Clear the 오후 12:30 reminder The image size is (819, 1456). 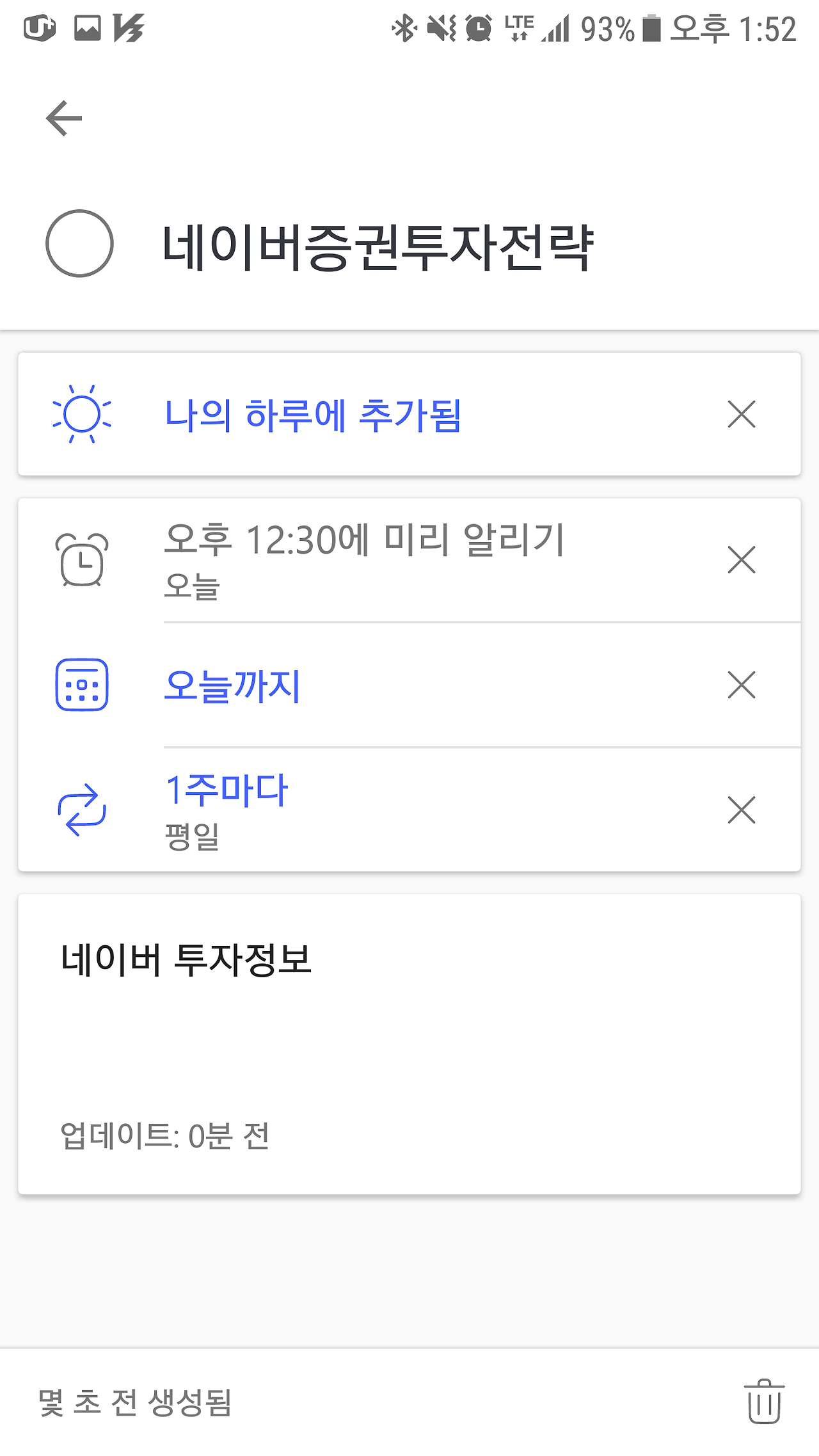coord(742,560)
